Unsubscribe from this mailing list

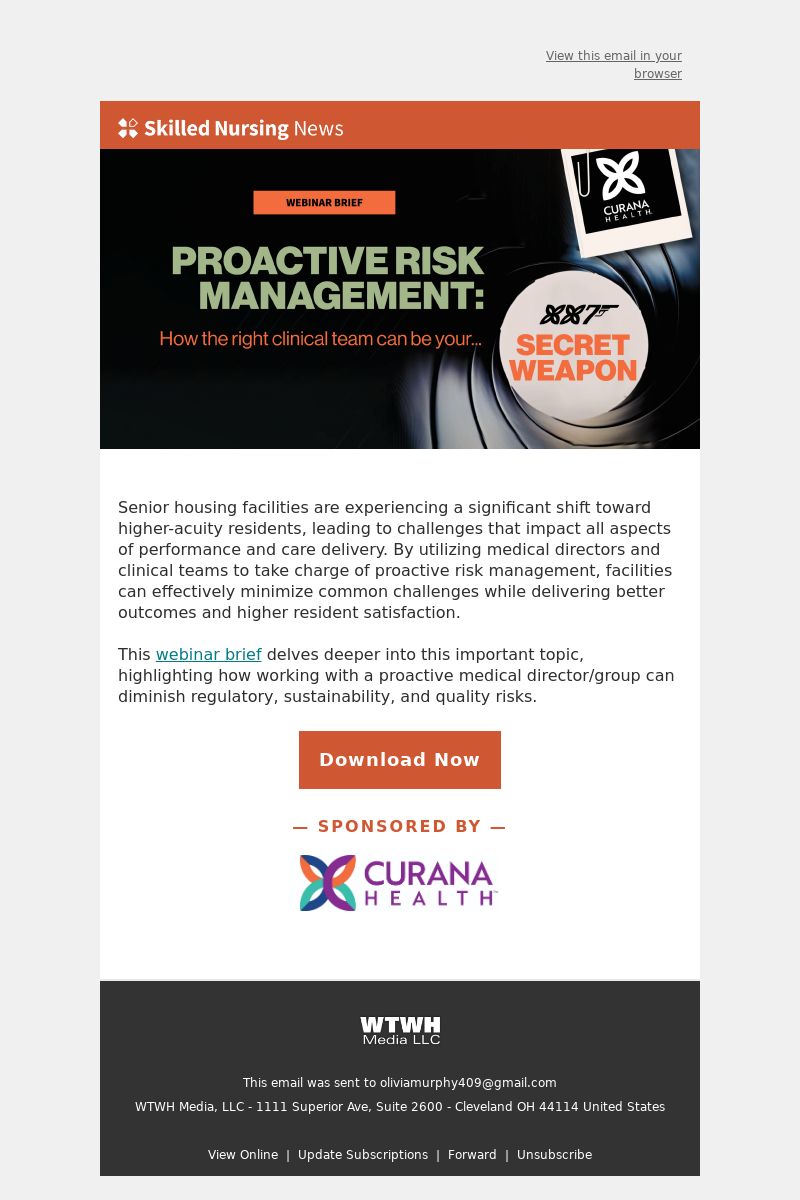click(x=554, y=1154)
